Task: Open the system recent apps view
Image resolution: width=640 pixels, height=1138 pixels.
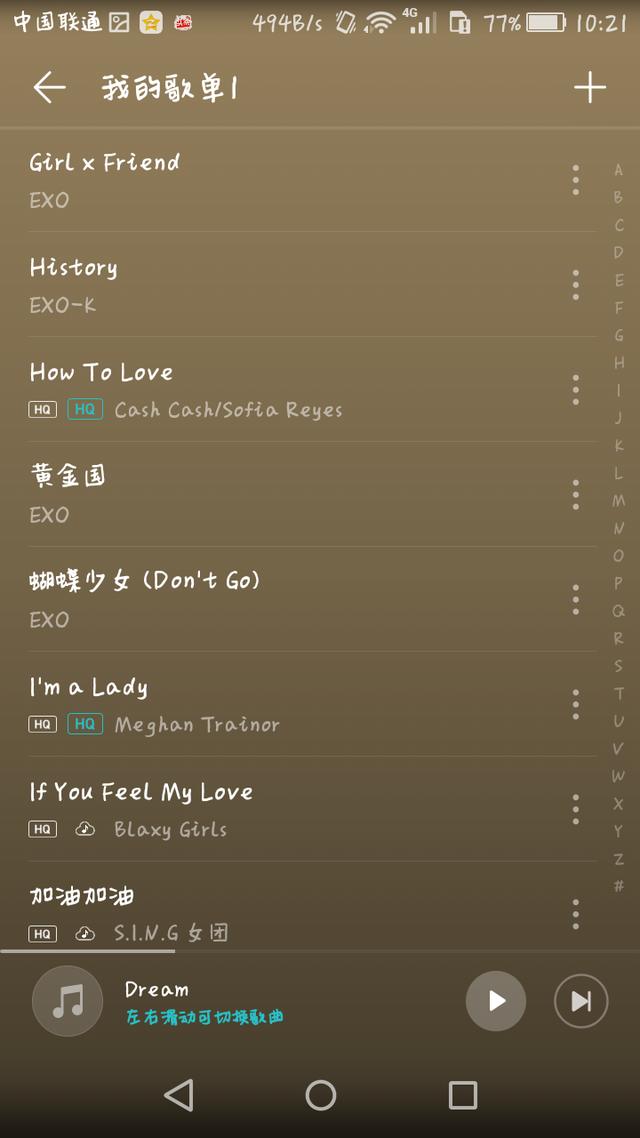Action: point(462,1094)
